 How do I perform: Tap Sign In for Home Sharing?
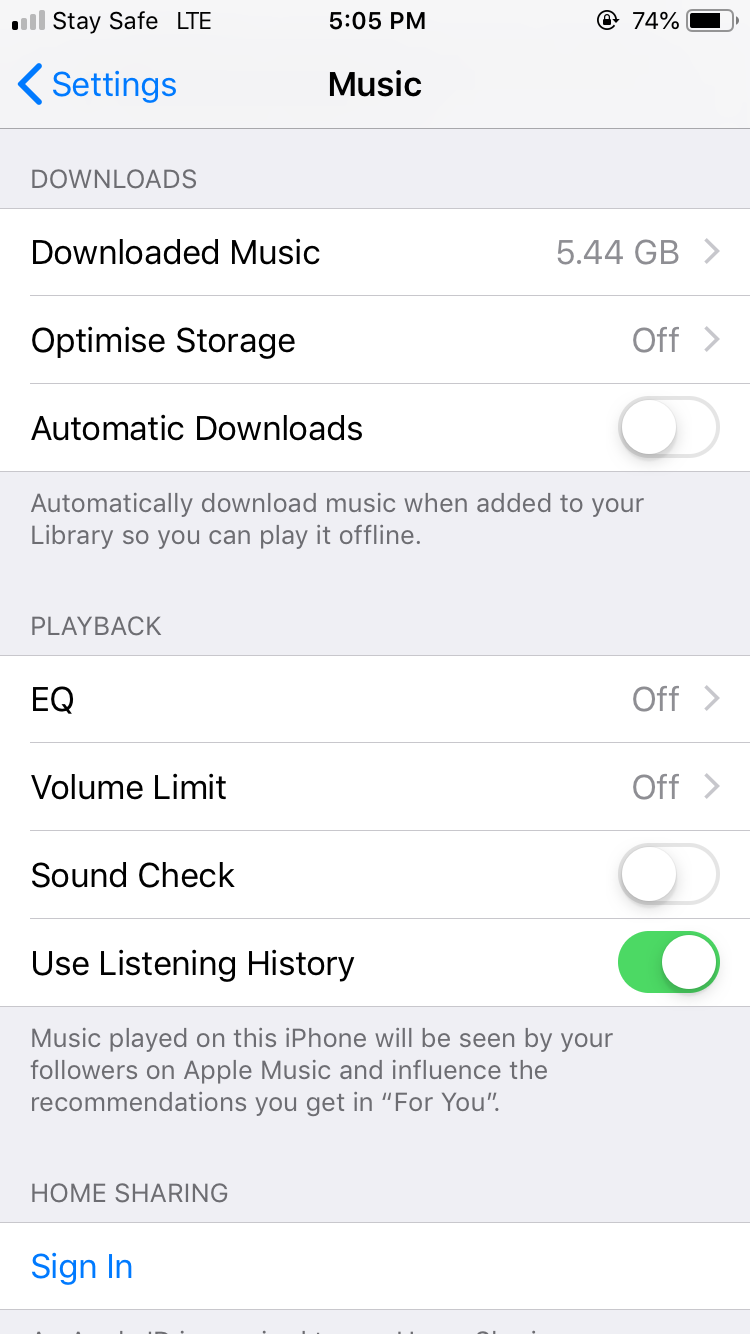tap(82, 1267)
